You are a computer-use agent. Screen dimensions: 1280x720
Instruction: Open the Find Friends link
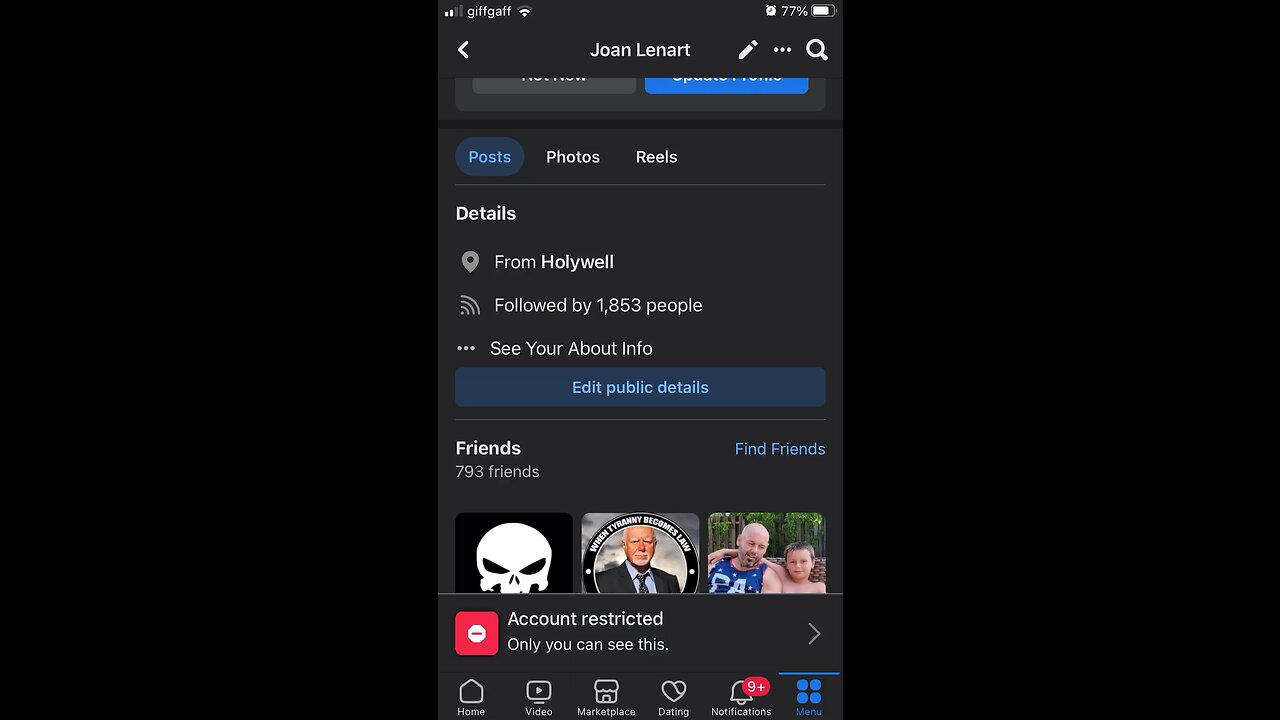click(x=779, y=449)
